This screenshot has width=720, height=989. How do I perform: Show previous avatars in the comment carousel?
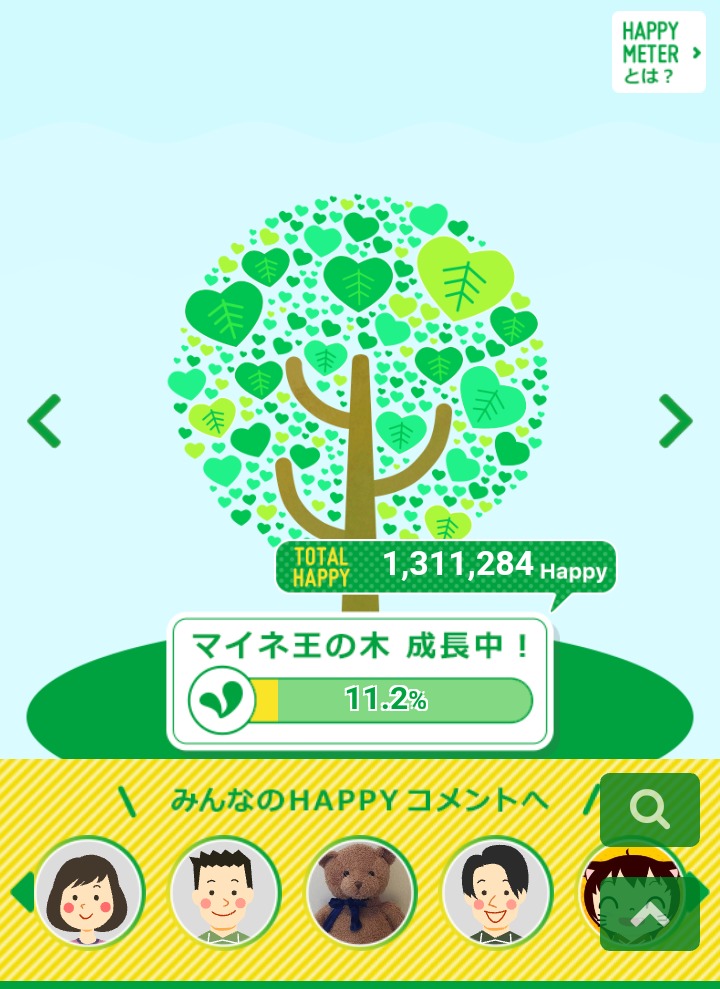20,892
